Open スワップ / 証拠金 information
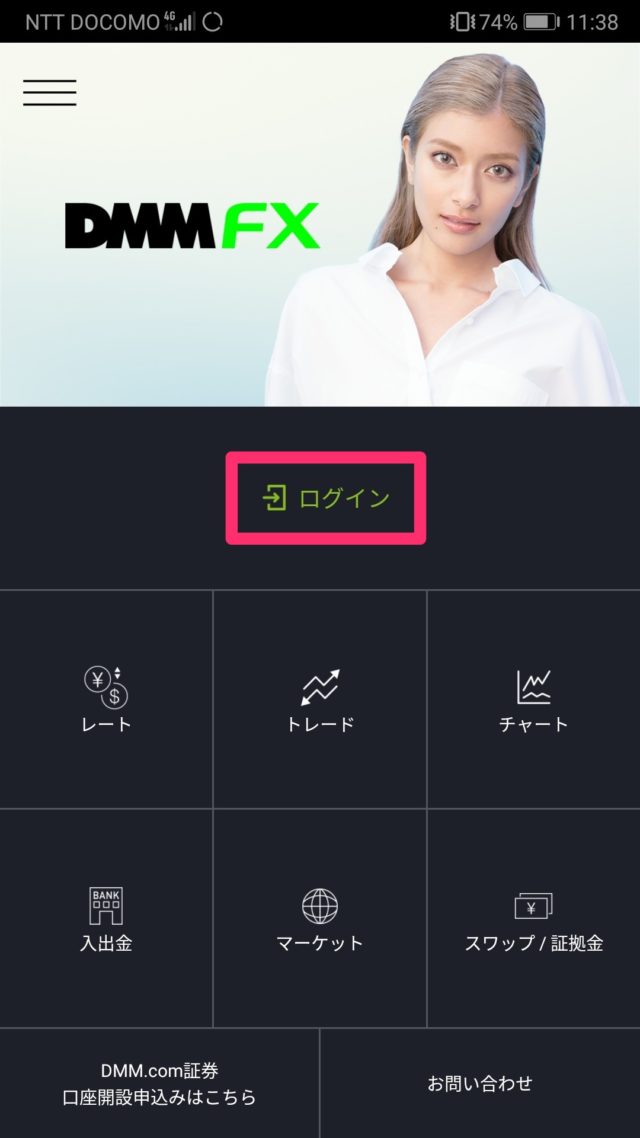This screenshot has height=1138, width=640. pyautogui.click(x=533, y=918)
